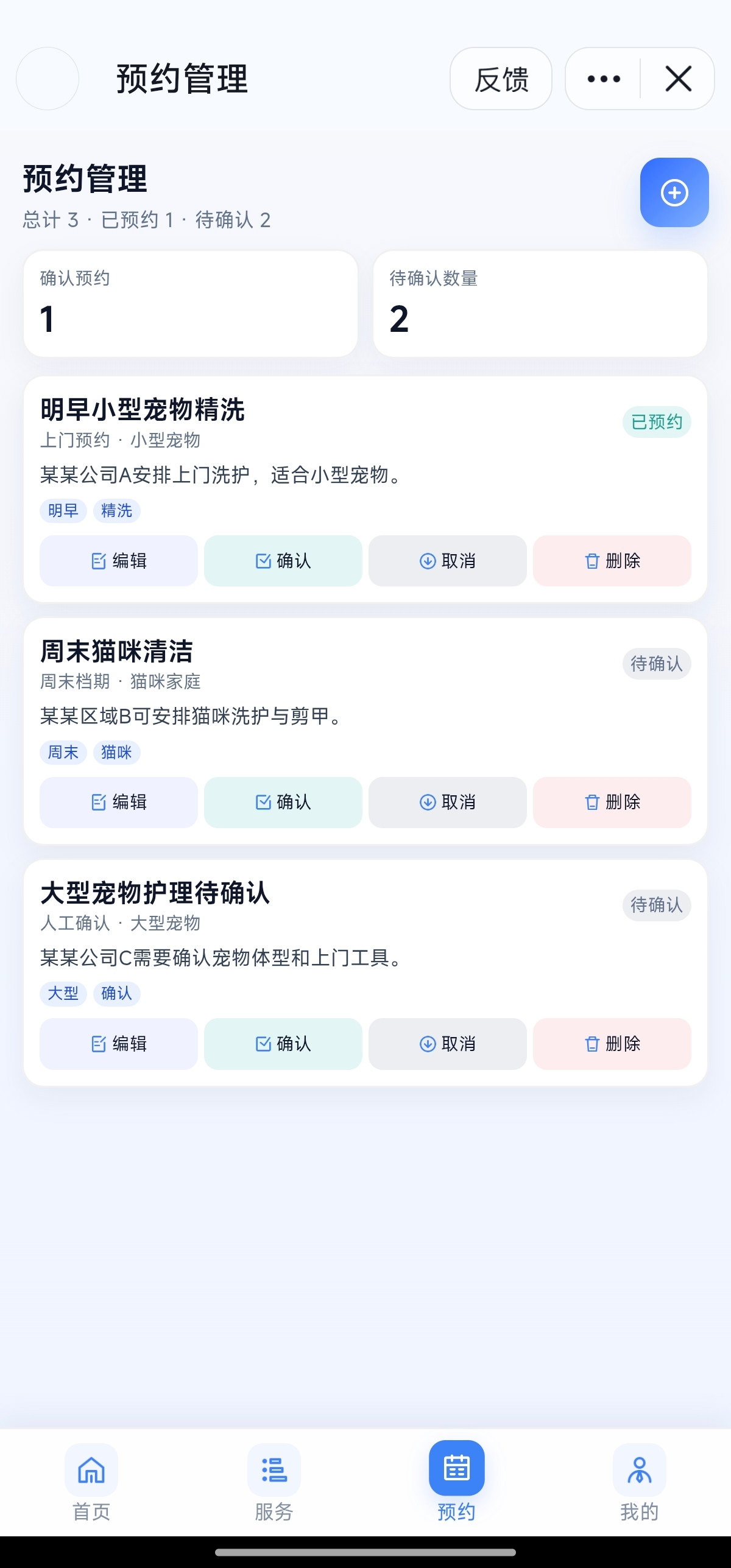Close the mini program with X
This screenshot has width=731, height=1568.
coord(678,79)
